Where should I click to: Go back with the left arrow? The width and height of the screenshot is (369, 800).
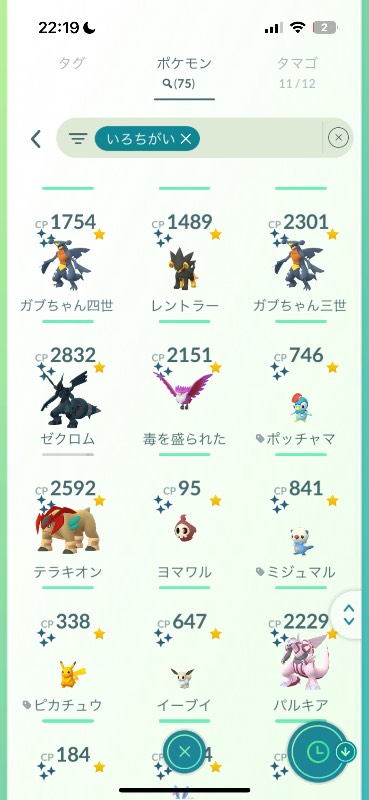35,138
